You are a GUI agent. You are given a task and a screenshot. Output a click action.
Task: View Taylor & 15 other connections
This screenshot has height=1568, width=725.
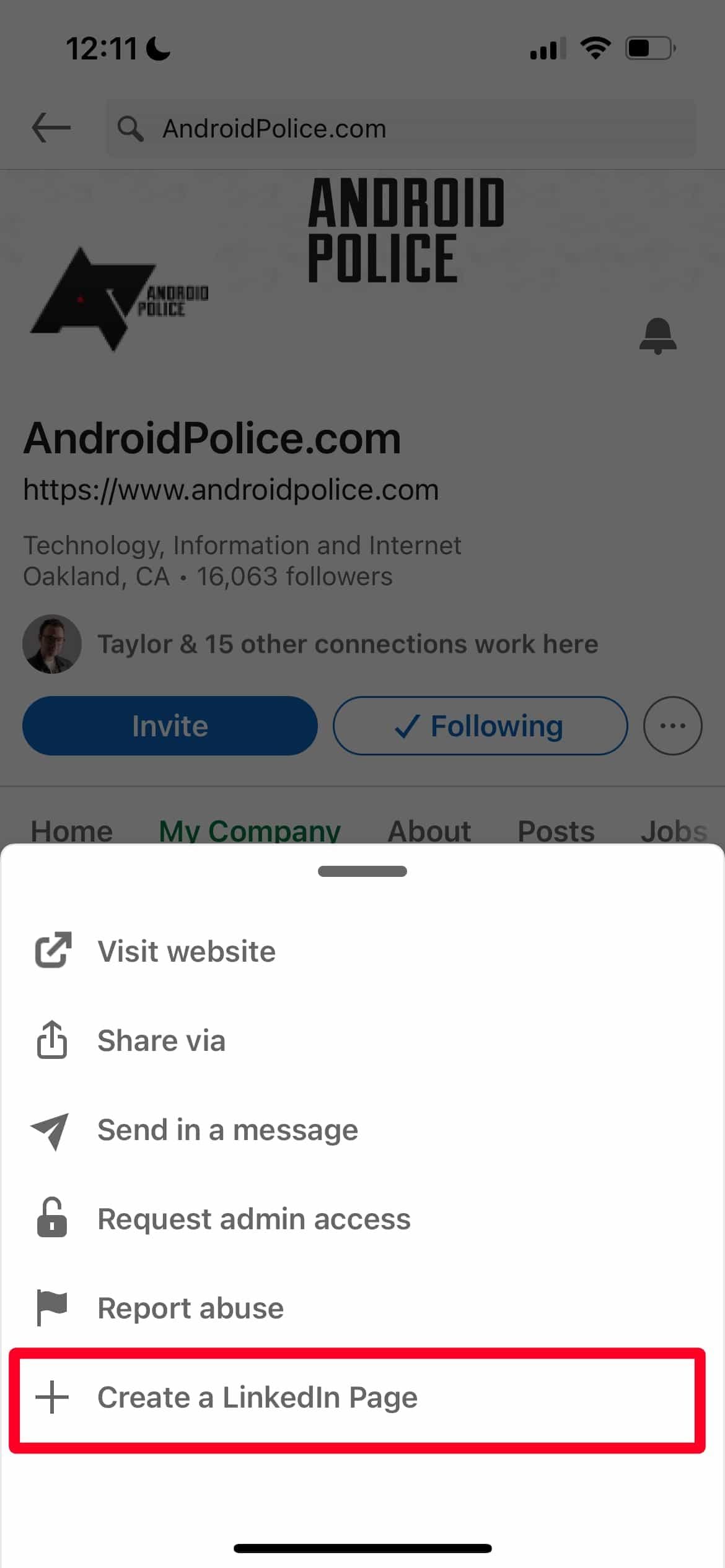point(347,644)
